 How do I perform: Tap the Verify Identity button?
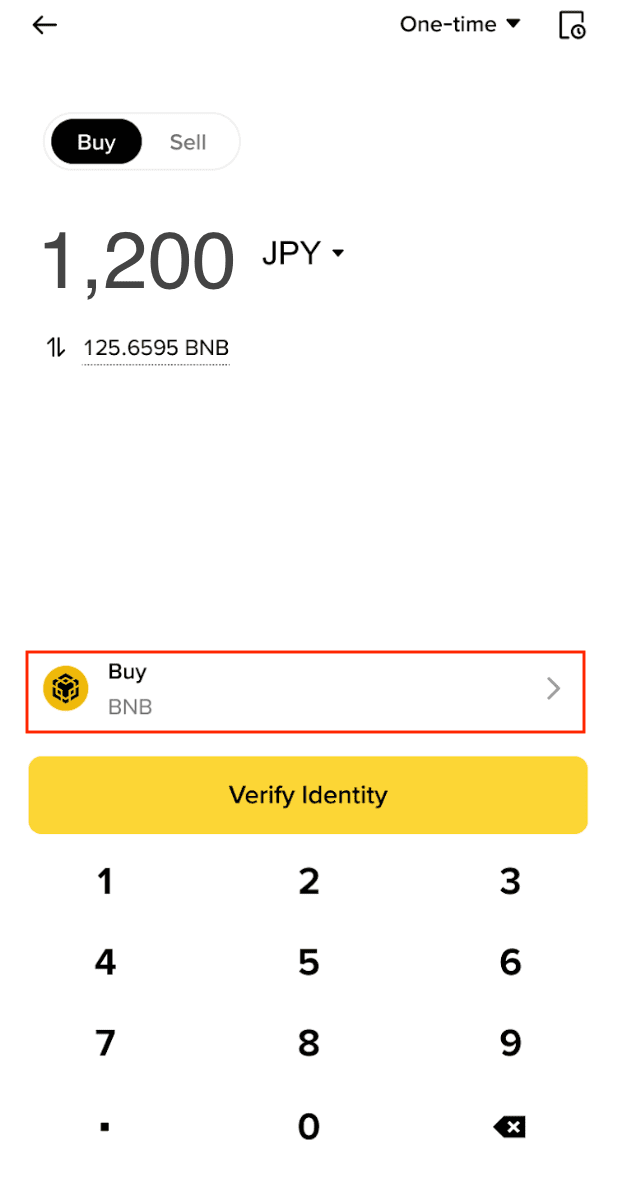click(308, 795)
